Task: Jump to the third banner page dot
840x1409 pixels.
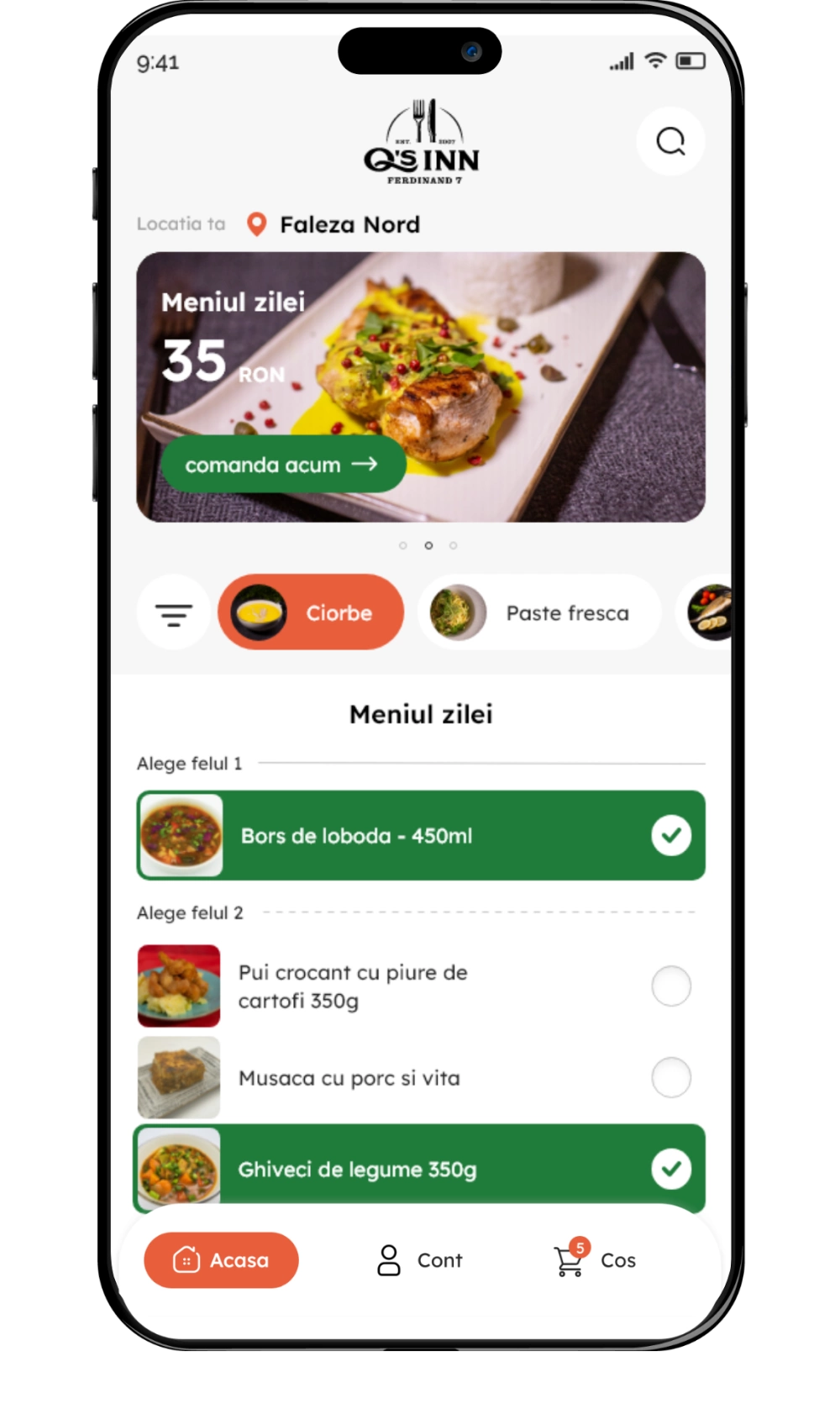Action: (x=454, y=545)
